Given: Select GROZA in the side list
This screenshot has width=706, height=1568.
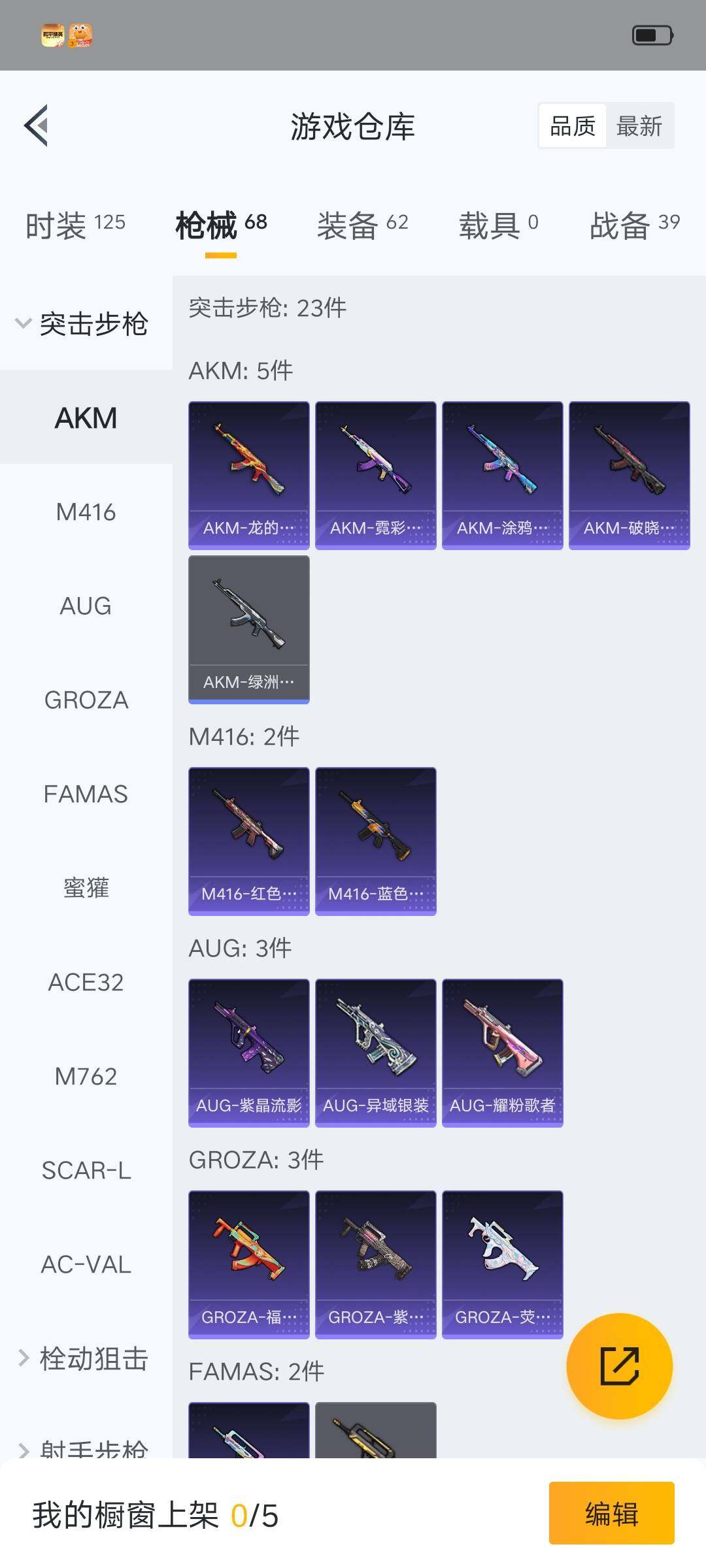Looking at the screenshot, I should [86, 700].
